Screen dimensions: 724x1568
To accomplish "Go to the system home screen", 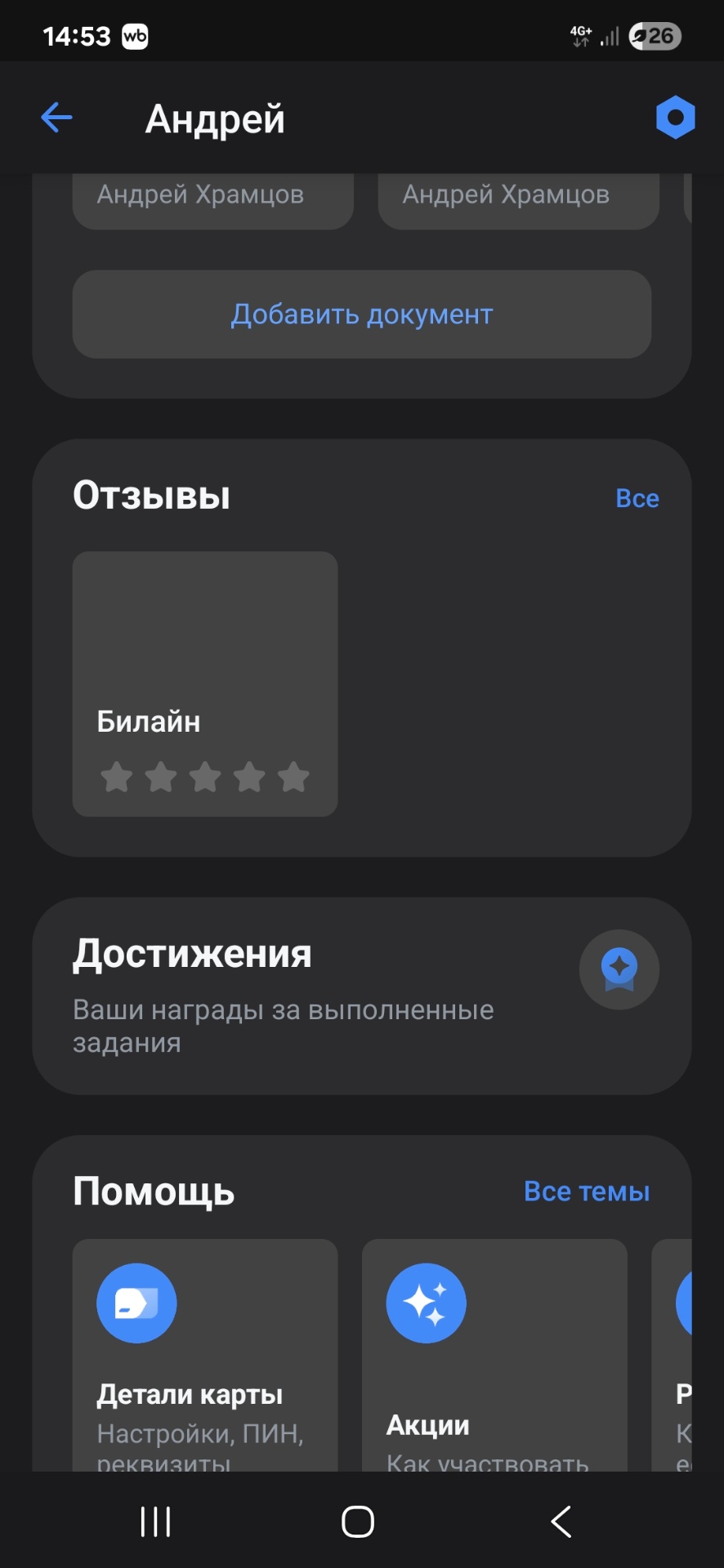I will pos(358,1521).
